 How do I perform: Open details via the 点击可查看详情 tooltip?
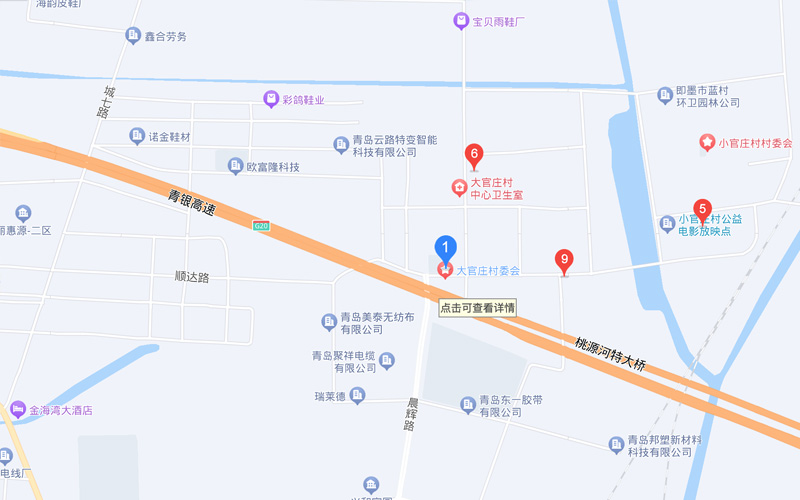(477, 308)
